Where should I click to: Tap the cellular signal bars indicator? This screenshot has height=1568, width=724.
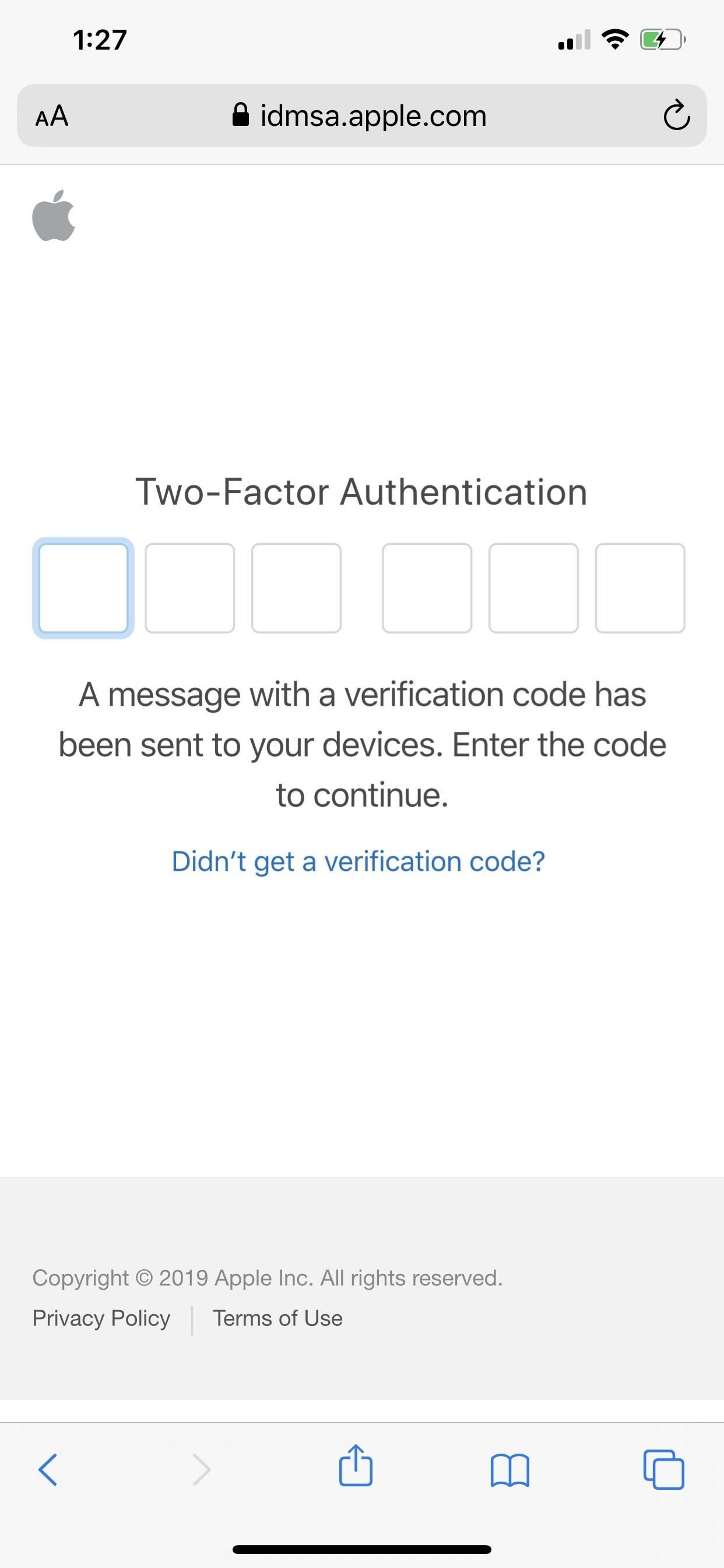pyautogui.click(x=574, y=39)
